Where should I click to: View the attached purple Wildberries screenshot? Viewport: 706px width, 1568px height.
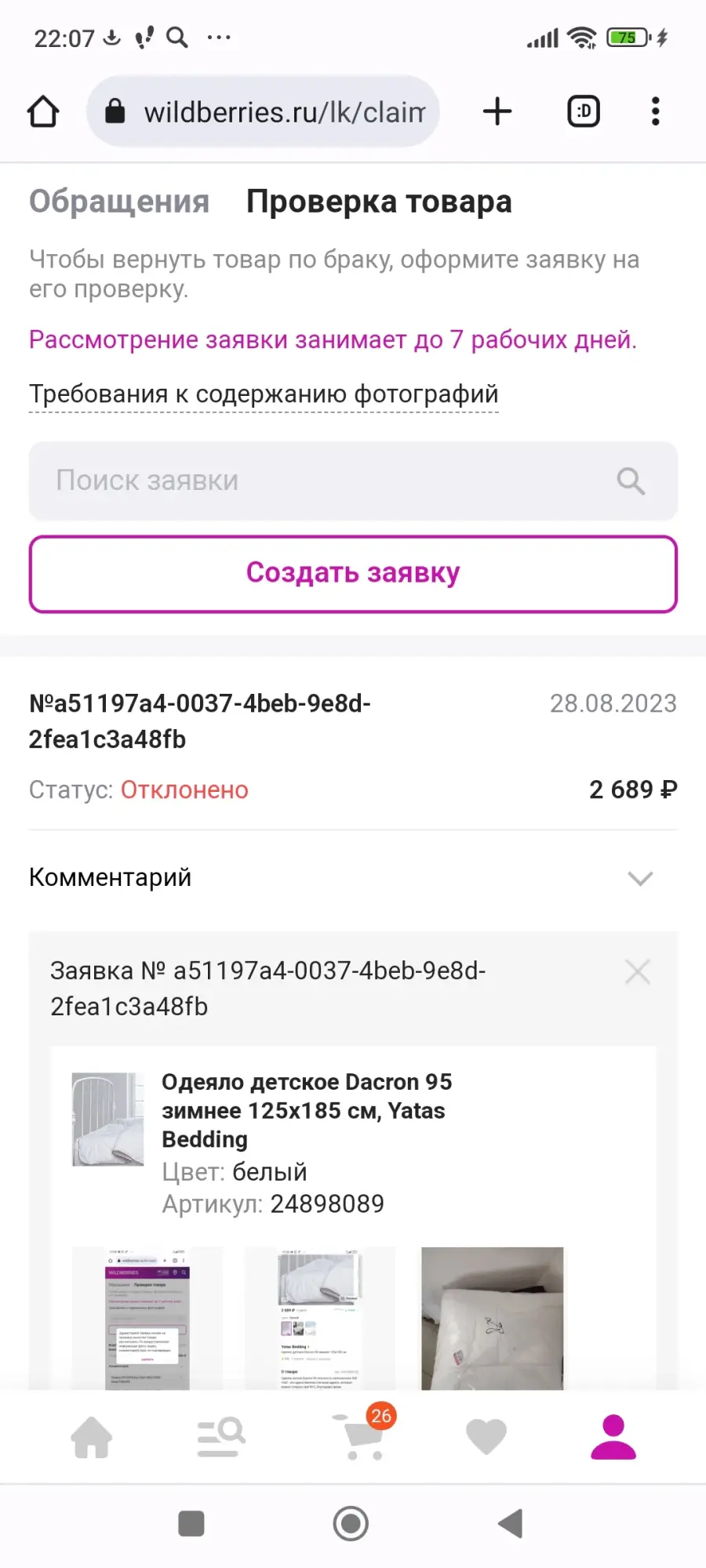(x=147, y=1318)
